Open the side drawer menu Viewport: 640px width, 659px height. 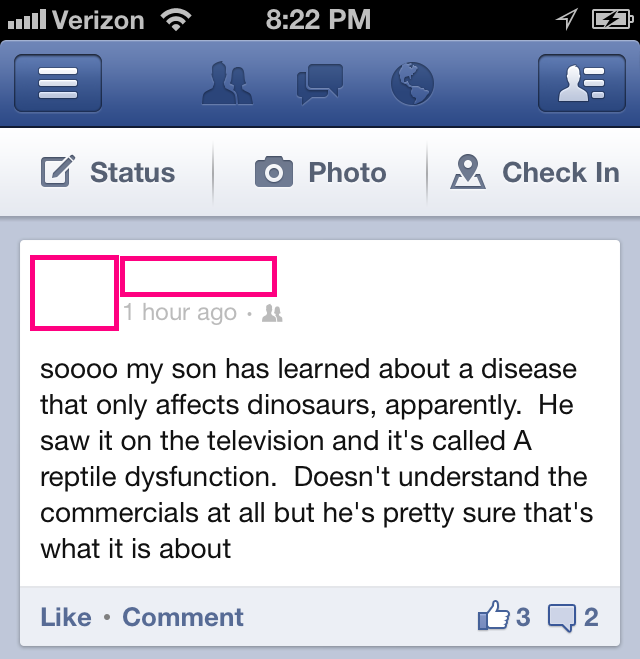tap(57, 83)
